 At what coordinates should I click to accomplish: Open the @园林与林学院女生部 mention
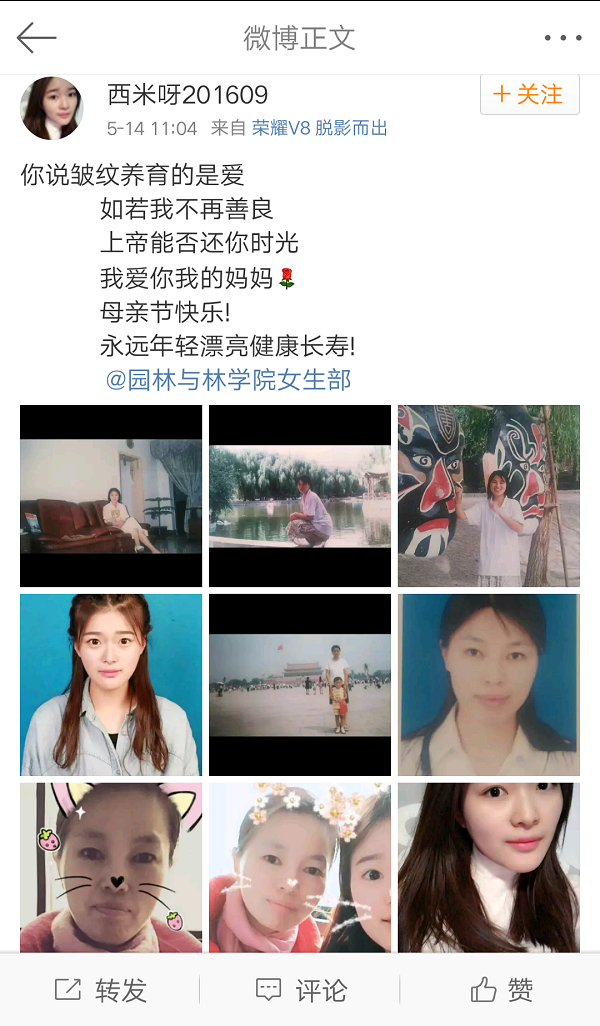tap(228, 381)
